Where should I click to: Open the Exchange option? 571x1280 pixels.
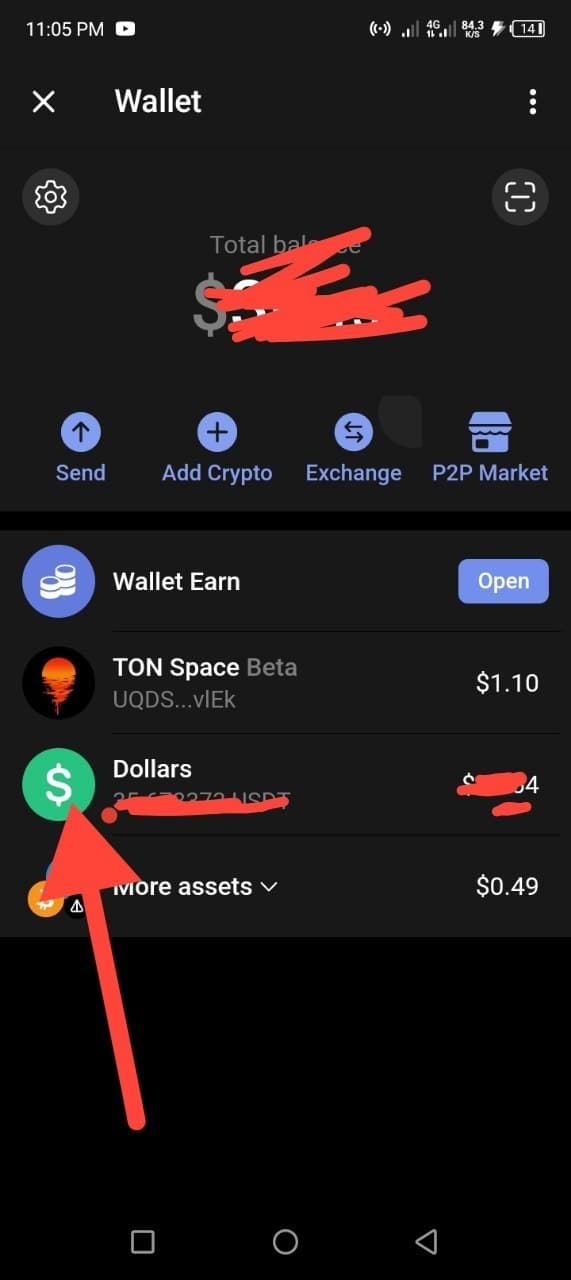click(353, 449)
